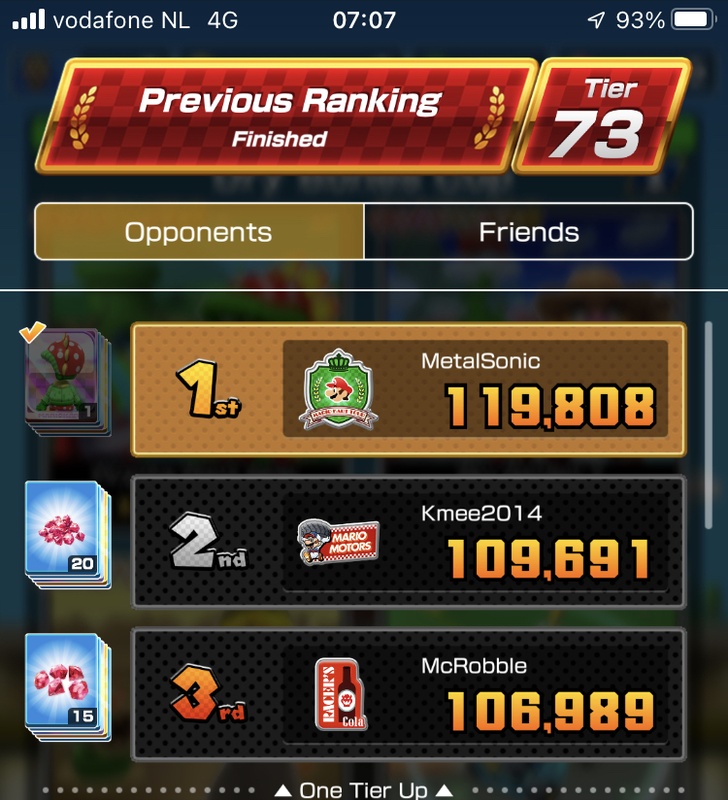Tap the 20 rubies reward cards
Image resolution: width=728 pixels, height=800 pixels.
click(x=64, y=535)
